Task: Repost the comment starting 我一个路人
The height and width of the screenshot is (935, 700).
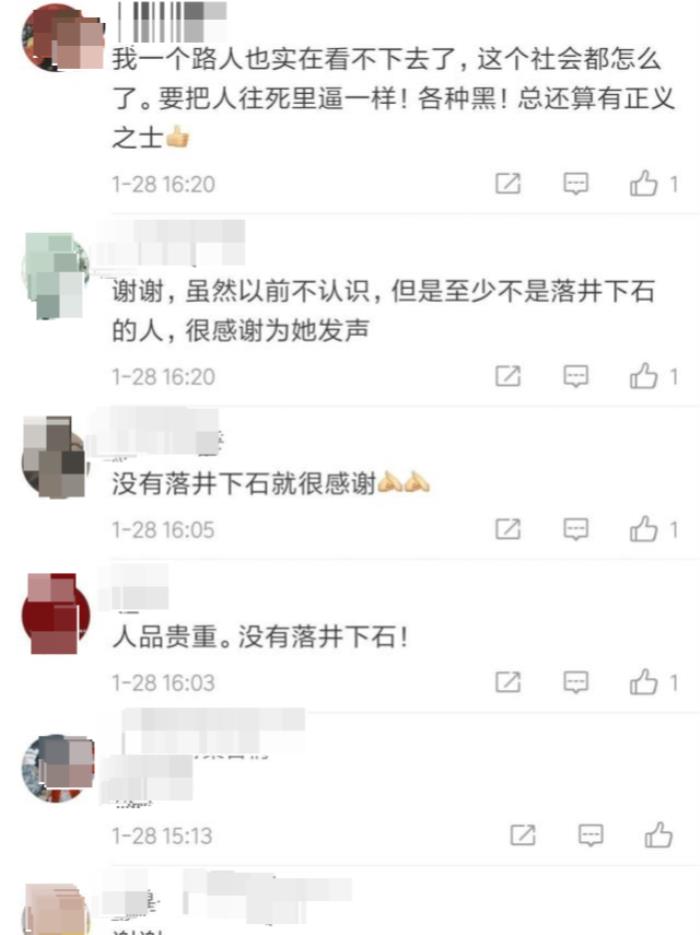Action: tap(509, 184)
